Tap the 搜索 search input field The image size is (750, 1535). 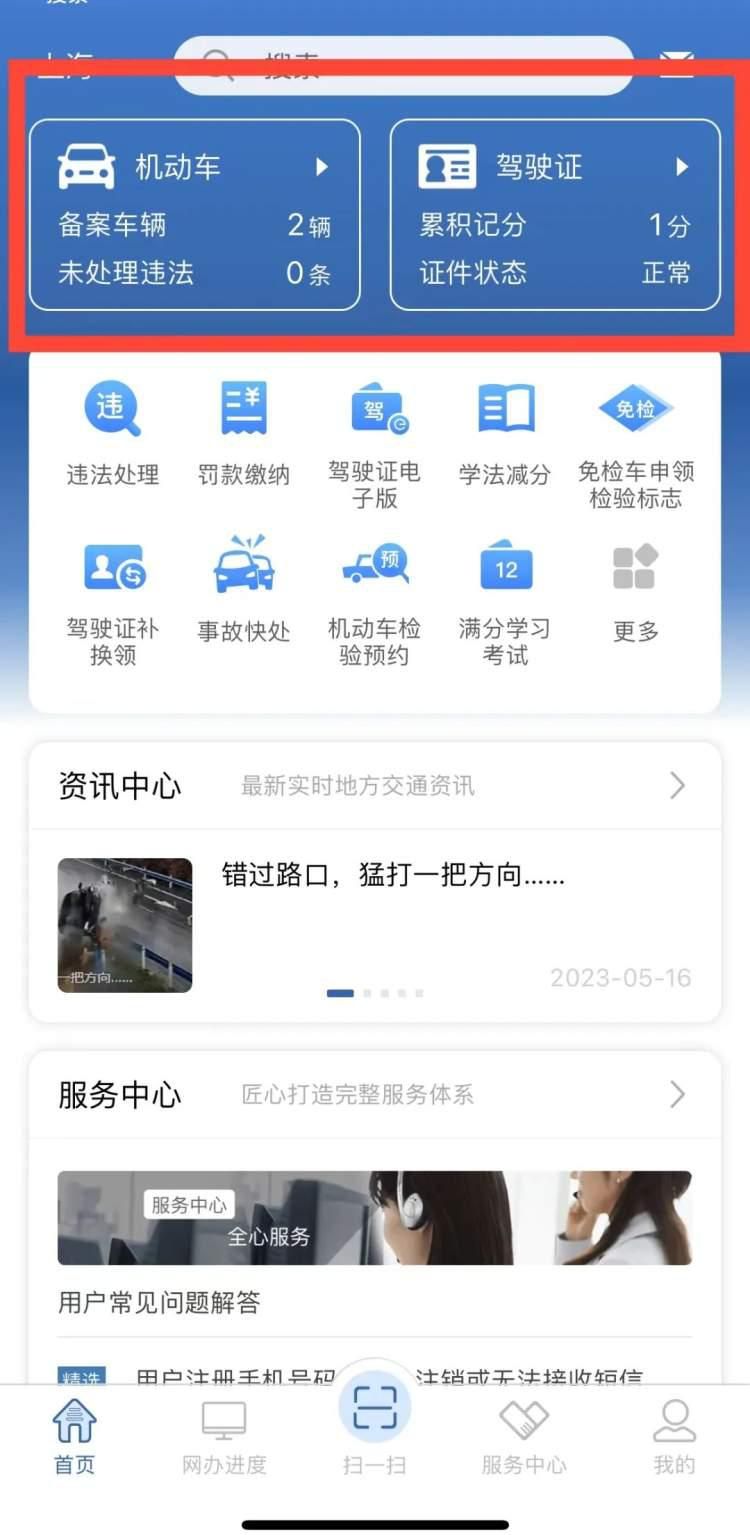[x=400, y=63]
